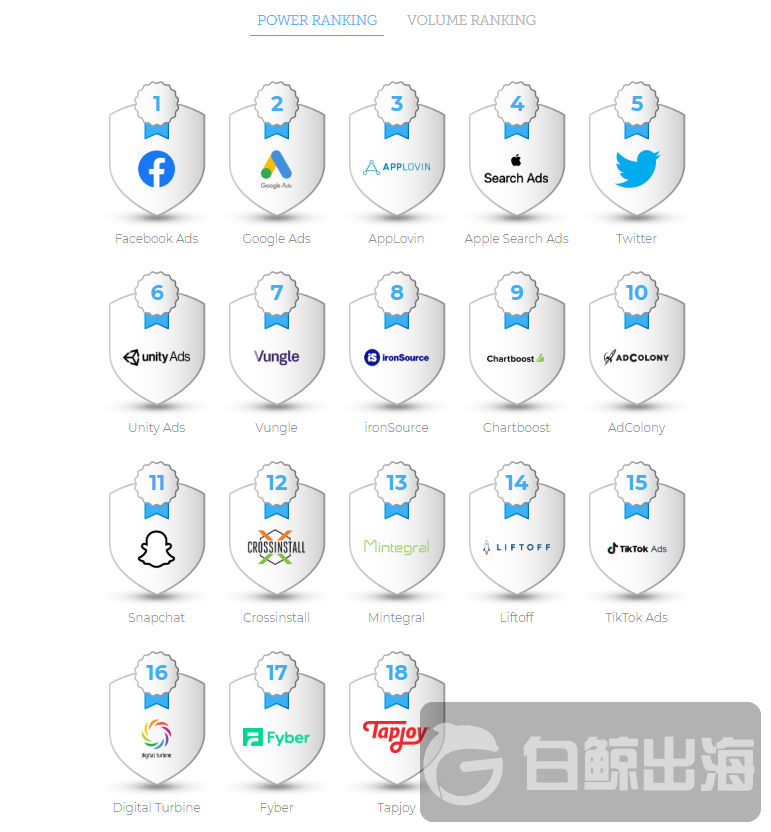
Task: Open the Liftoff link below badge 14
Action: click(516, 617)
